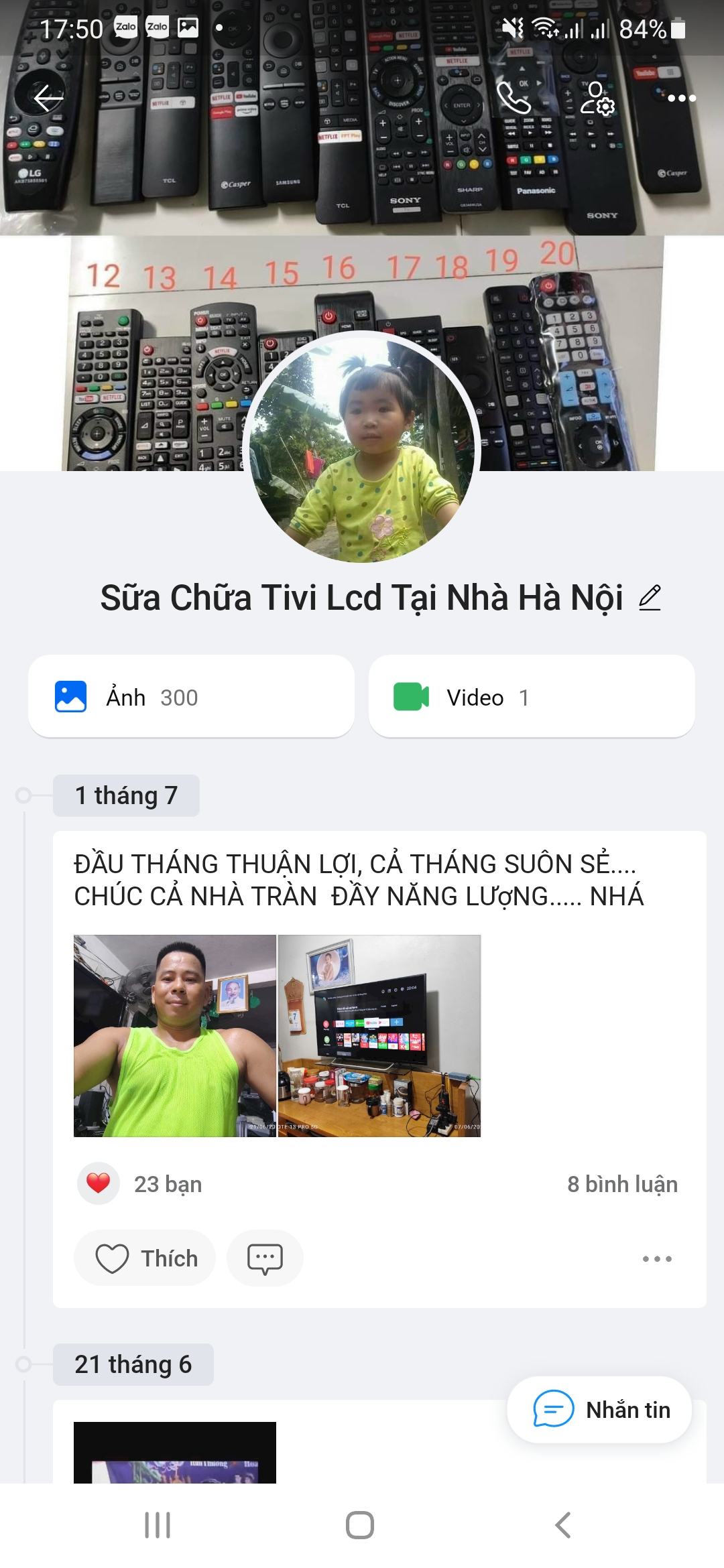Image resolution: width=724 pixels, height=1568 pixels.
Task: Open Ảnh album with 300 photos
Action: click(x=191, y=697)
